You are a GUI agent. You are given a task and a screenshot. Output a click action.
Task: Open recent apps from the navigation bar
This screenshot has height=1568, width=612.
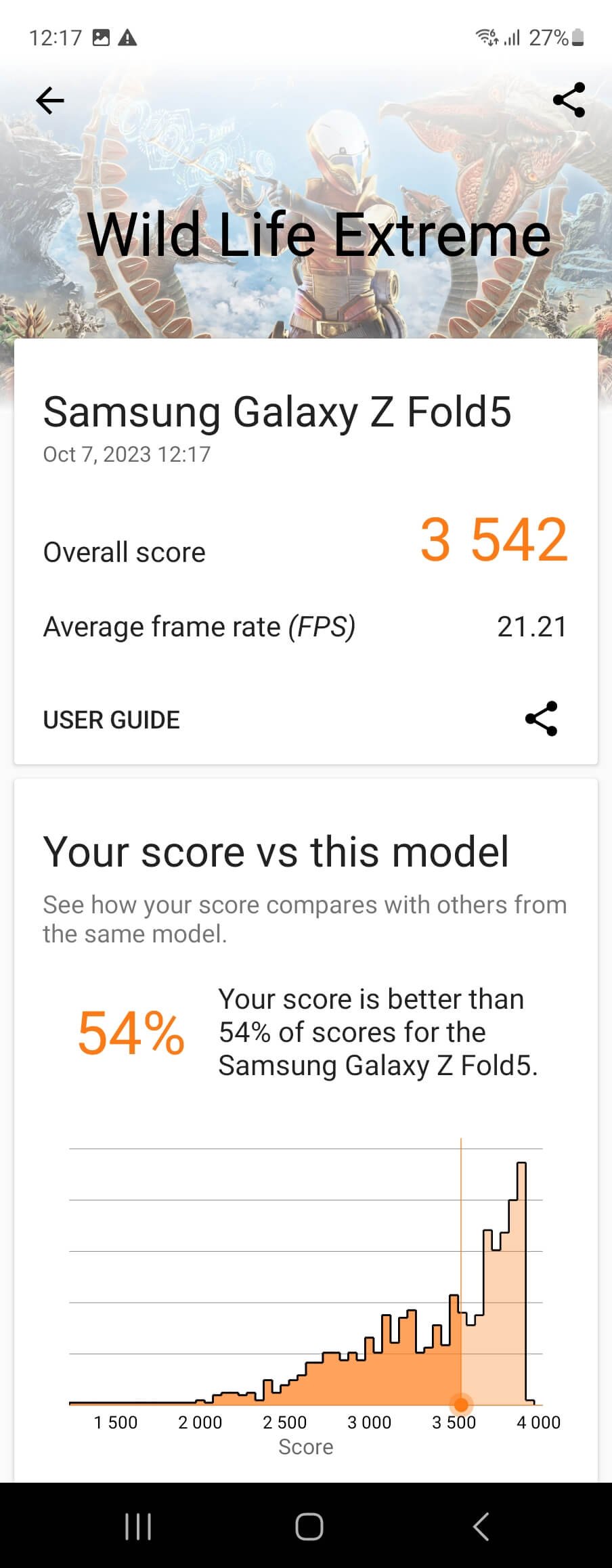(138, 1526)
